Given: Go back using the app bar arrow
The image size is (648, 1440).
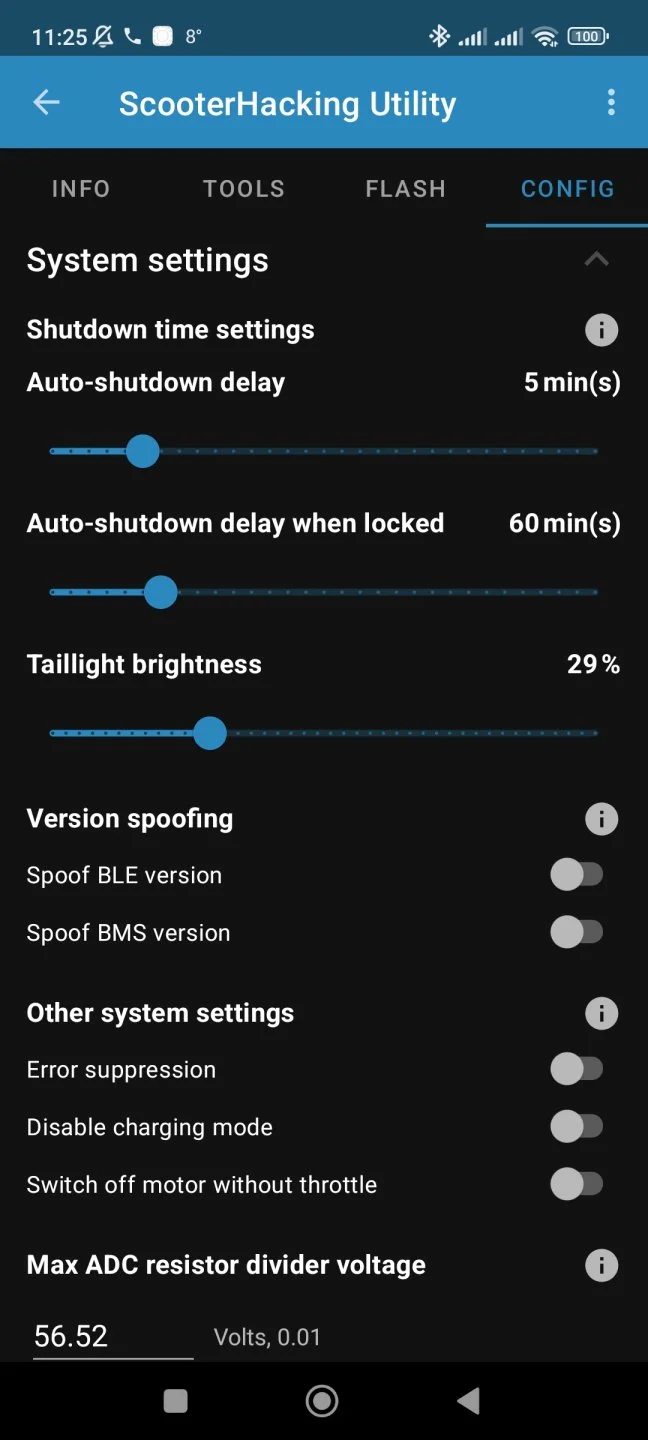Looking at the screenshot, I should click(46, 102).
